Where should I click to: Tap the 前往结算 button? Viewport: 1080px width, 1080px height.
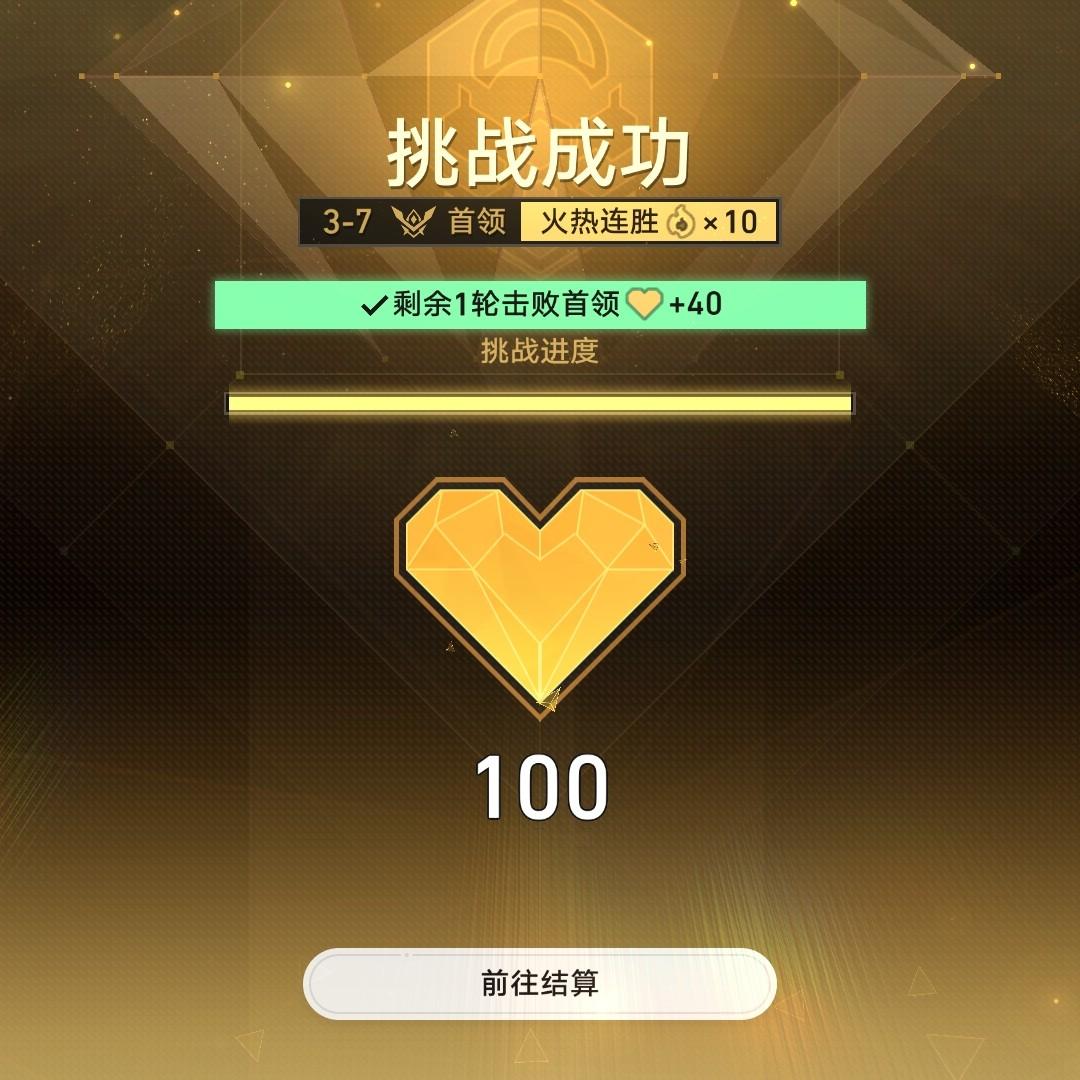539,984
